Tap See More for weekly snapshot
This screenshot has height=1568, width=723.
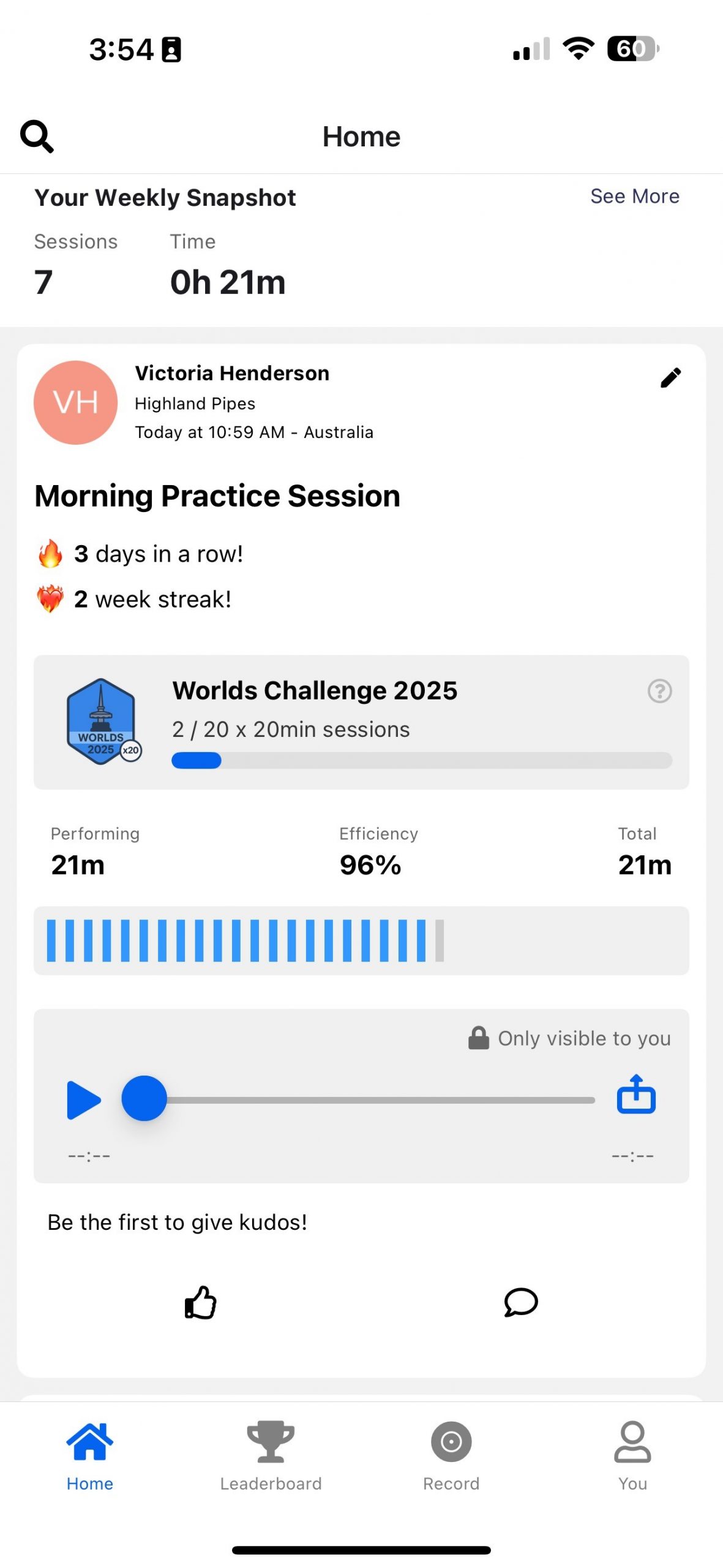click(634, 196)
